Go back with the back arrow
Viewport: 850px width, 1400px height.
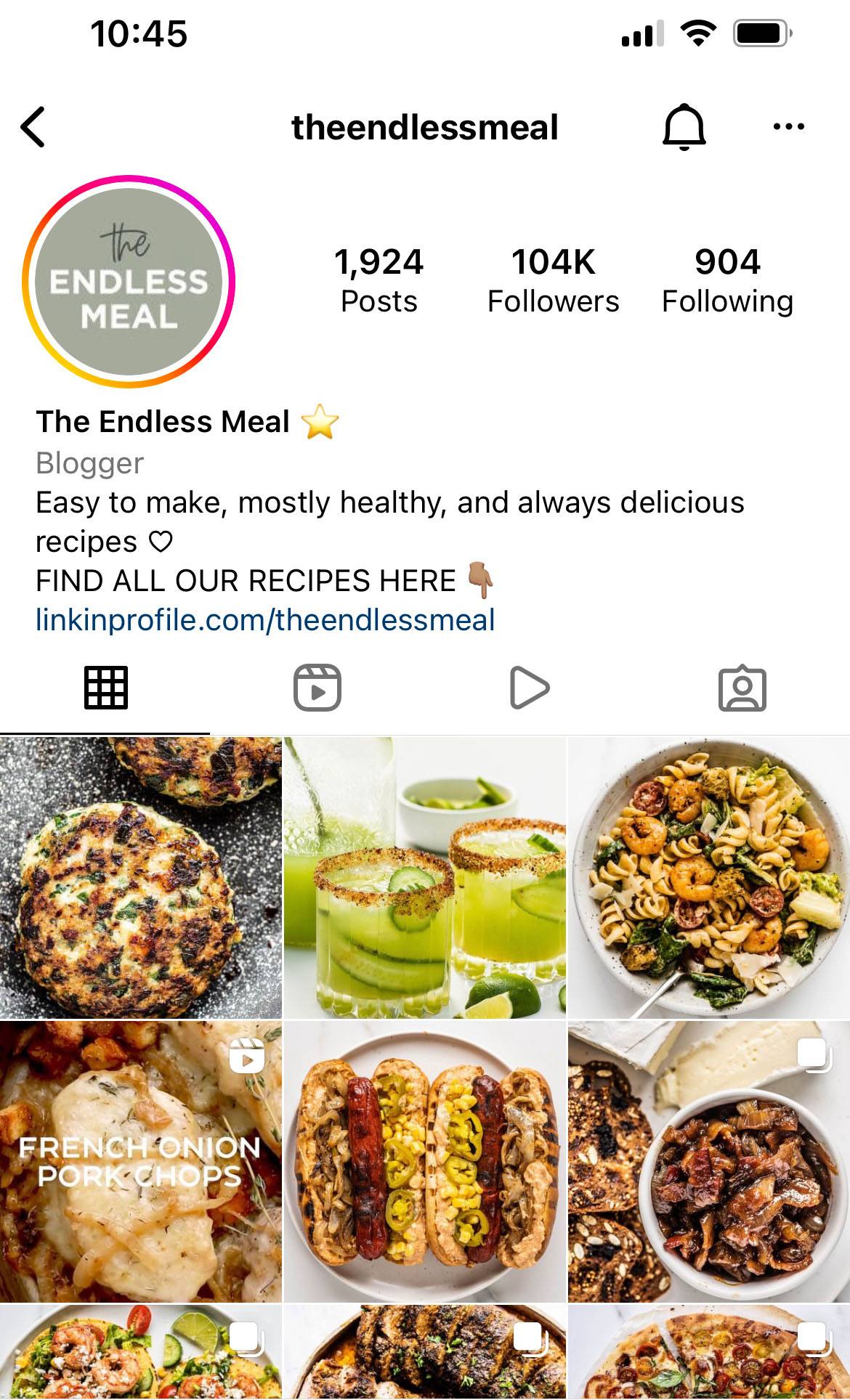click(x=33, y=127)
